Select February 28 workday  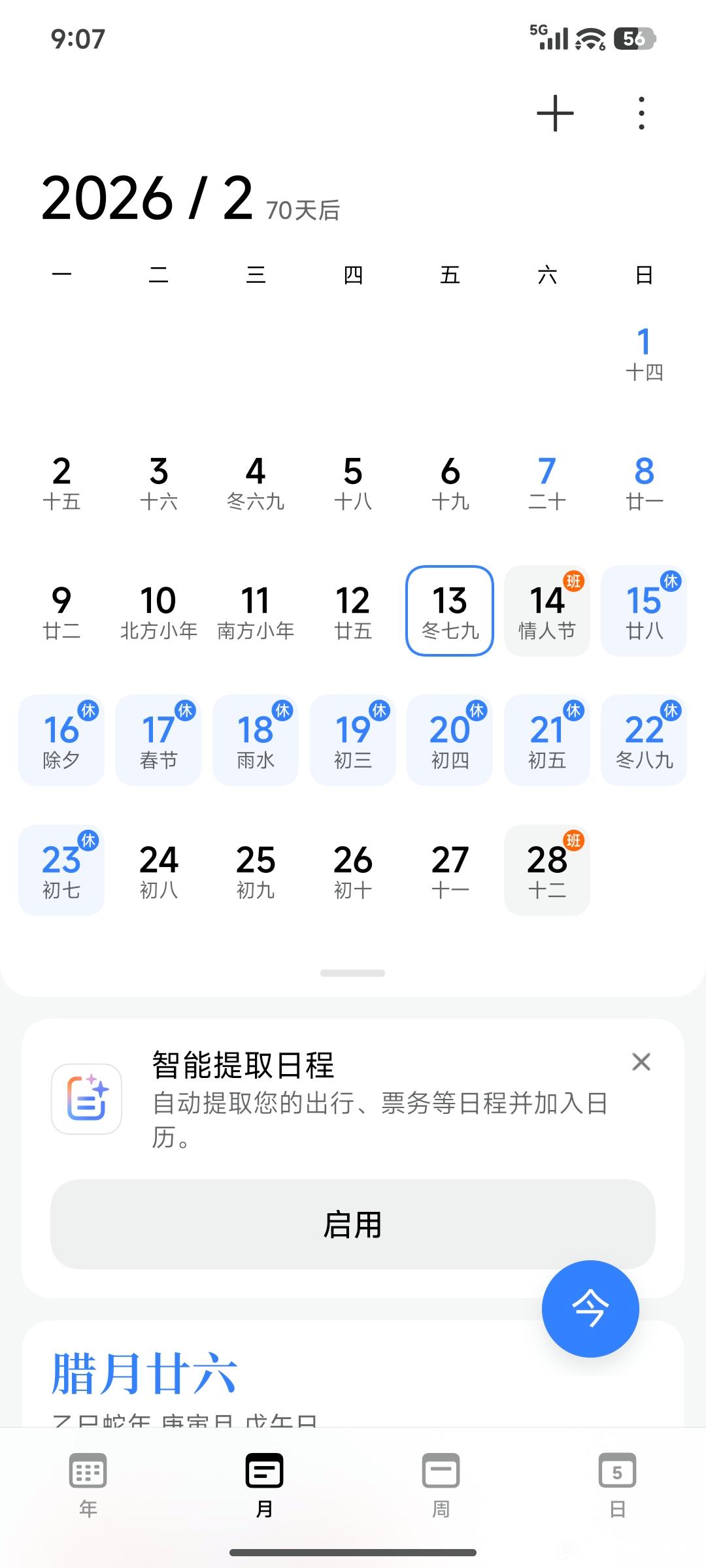click(547, 870)
